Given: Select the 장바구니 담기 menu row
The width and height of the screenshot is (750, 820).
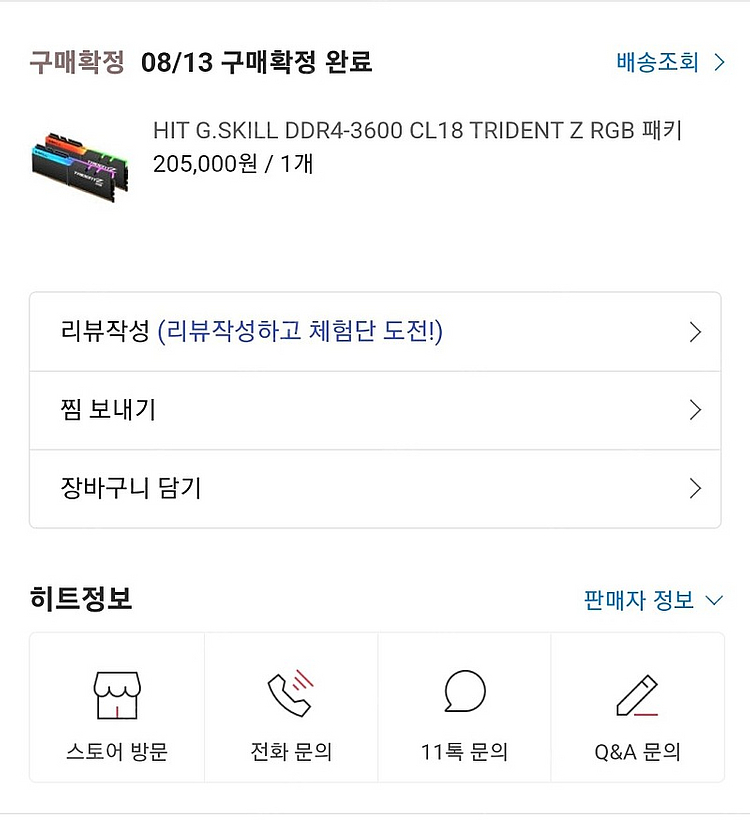Looking at the screenshot, I should click(375, 488).
